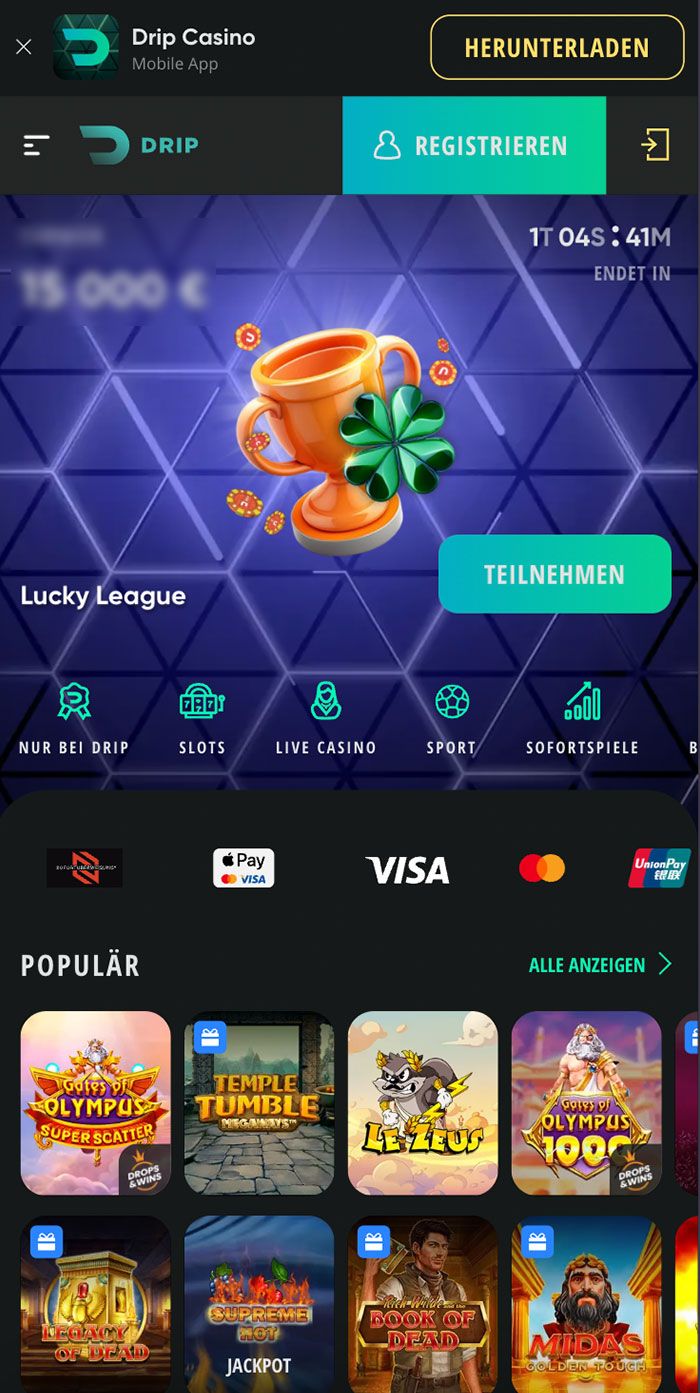Viewport: 700px width, 1393px height.
Task: Open the Book of Dead game
Action: coord(423,1304)
